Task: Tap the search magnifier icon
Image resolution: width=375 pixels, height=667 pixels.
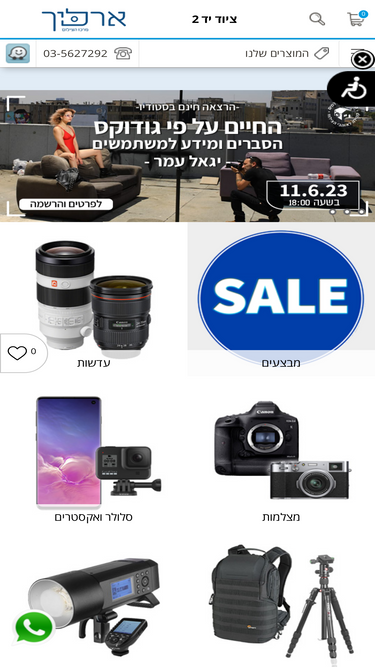Action: click(x=317, y=19)
